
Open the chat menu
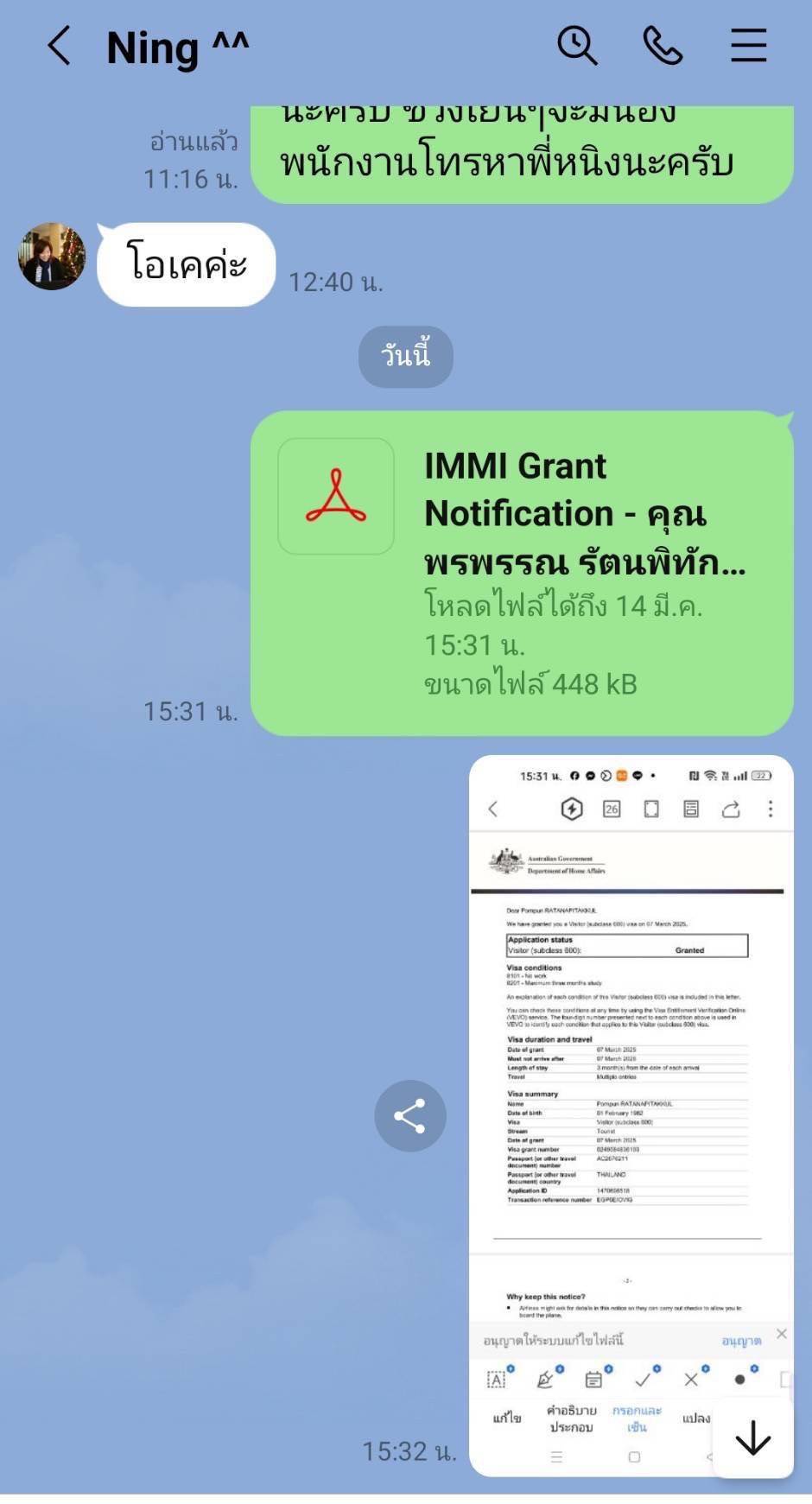pyautogui.click(x=748, y=45)
